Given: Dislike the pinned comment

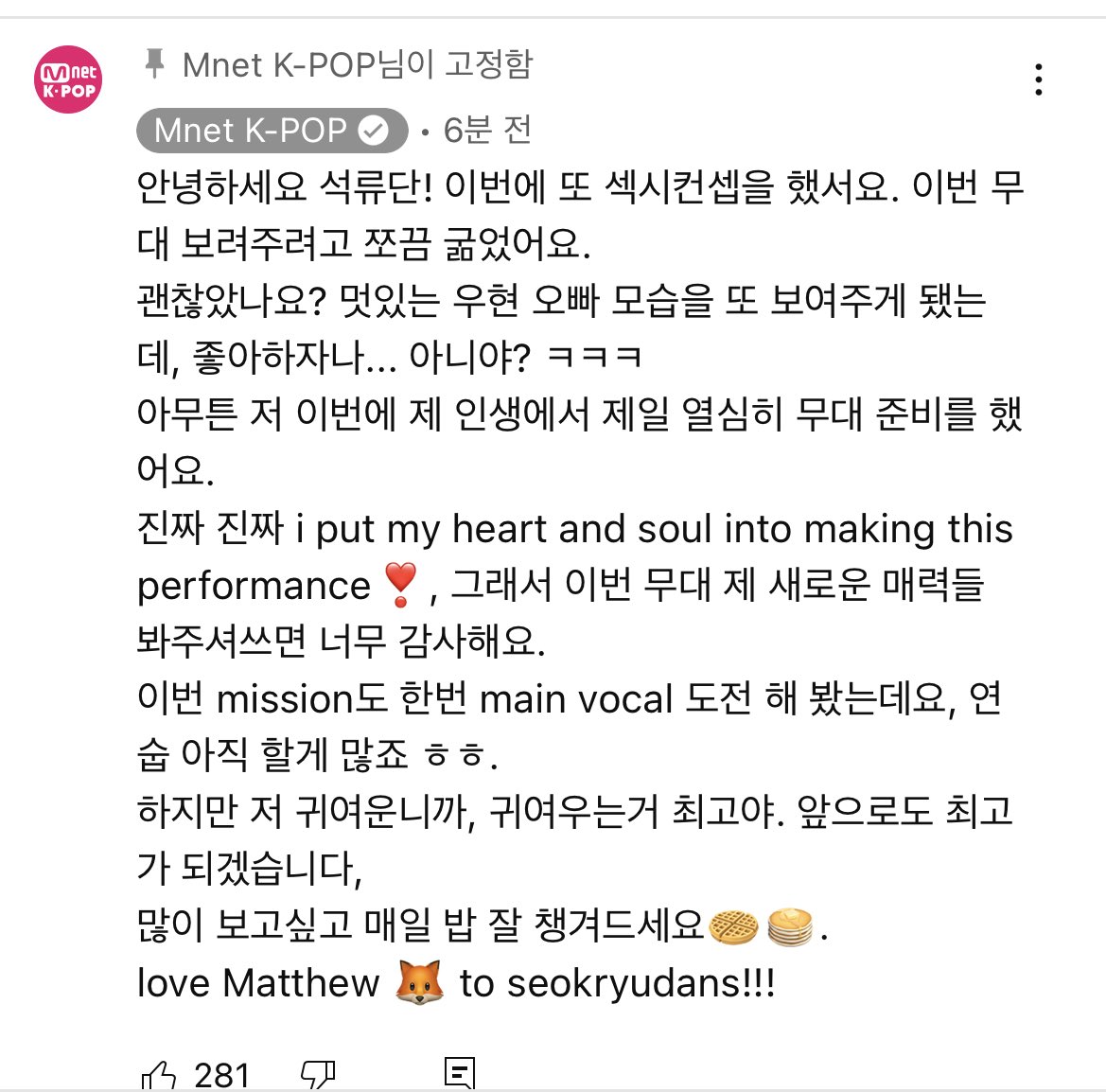Looking at the screenshot, I should pos(318,1076).
